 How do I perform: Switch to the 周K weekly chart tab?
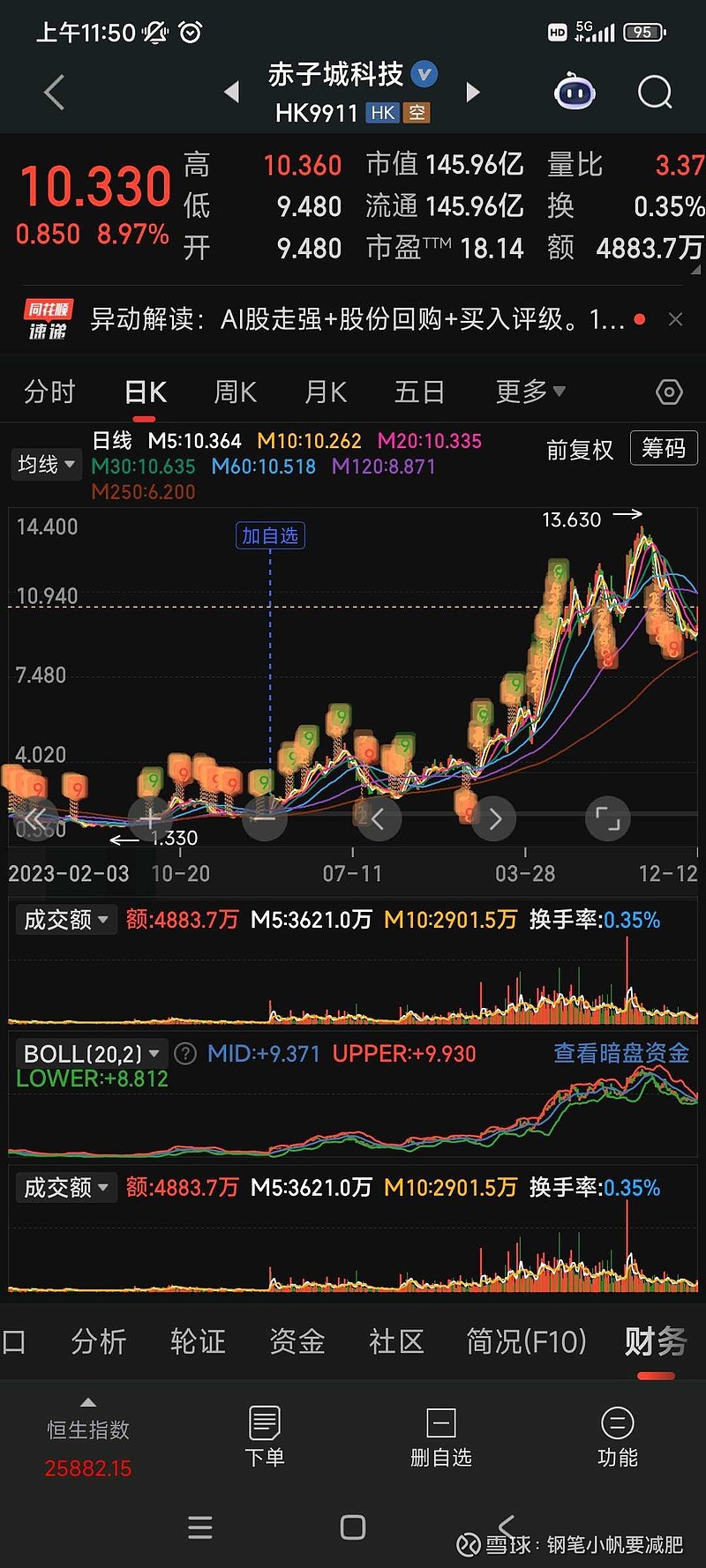coord(235,391)
